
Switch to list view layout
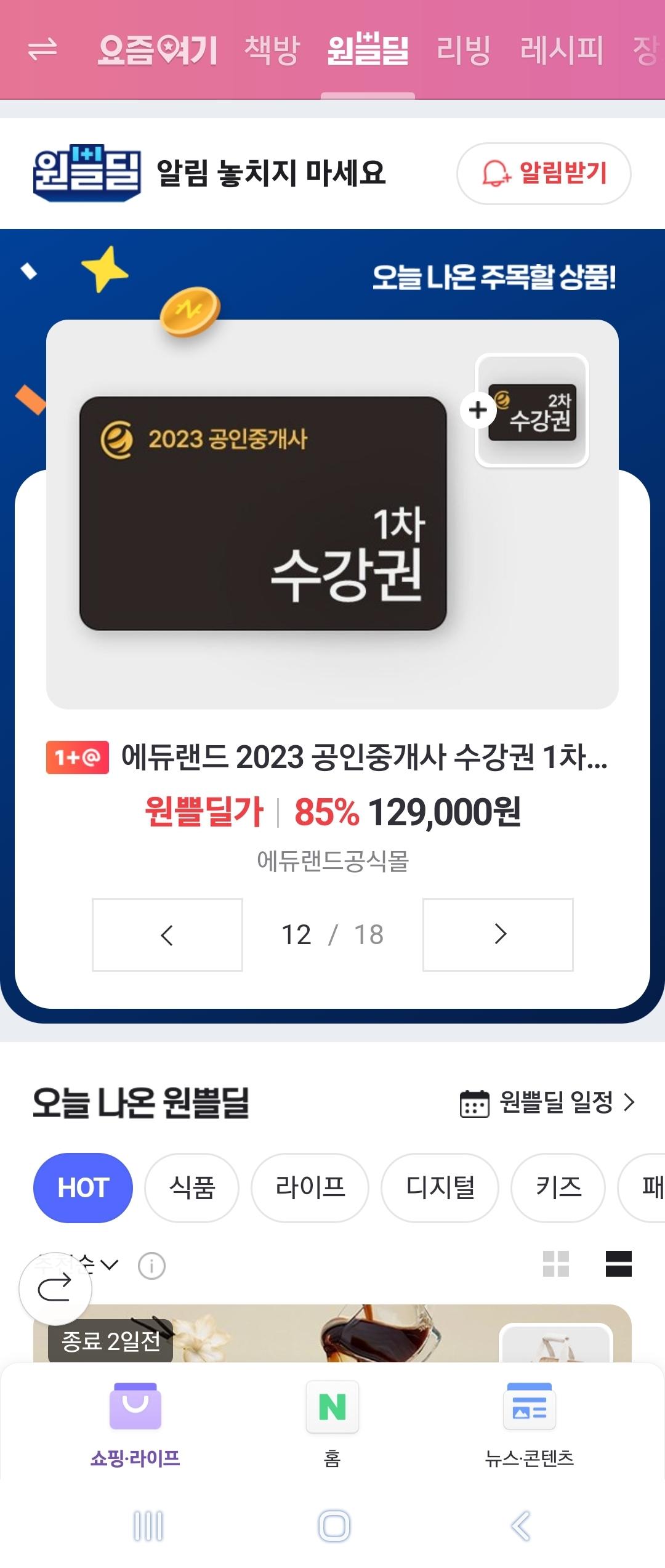[618, 1264]
